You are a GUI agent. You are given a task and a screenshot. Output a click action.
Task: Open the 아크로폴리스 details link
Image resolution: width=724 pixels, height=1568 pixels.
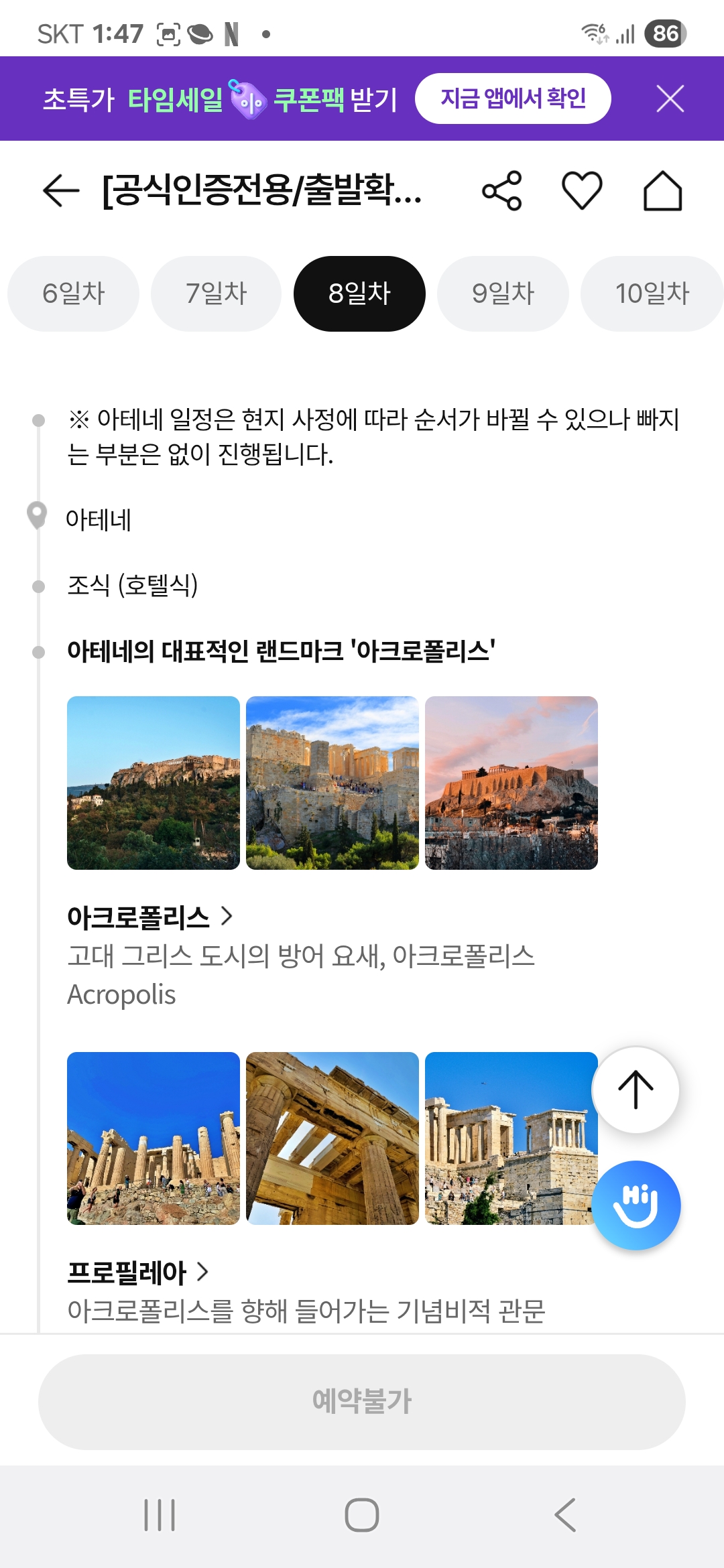pyautogui.click(x=149, y=917)
